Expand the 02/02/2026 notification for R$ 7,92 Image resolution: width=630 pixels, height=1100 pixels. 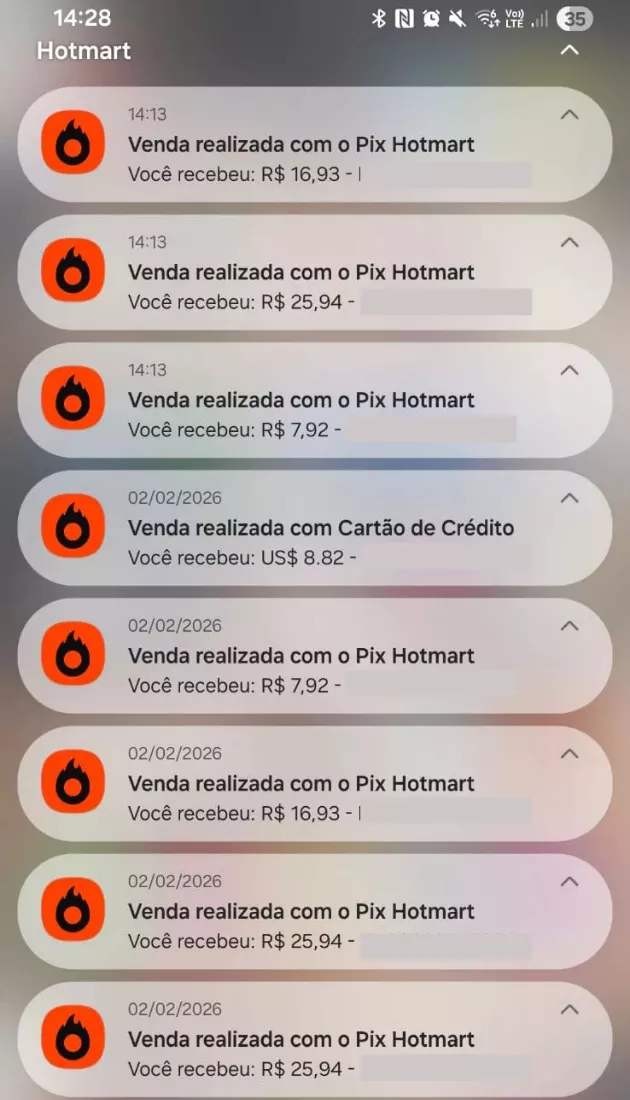pyautogui.click(x=569, y=626)
